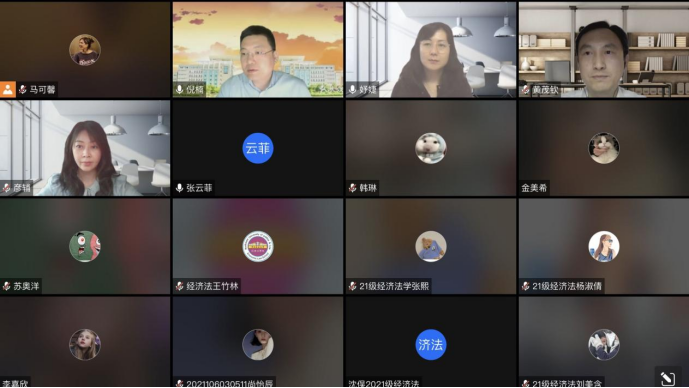
Task: Tap the tile labeled 2021106030511
Action: [x=258, y=342]
